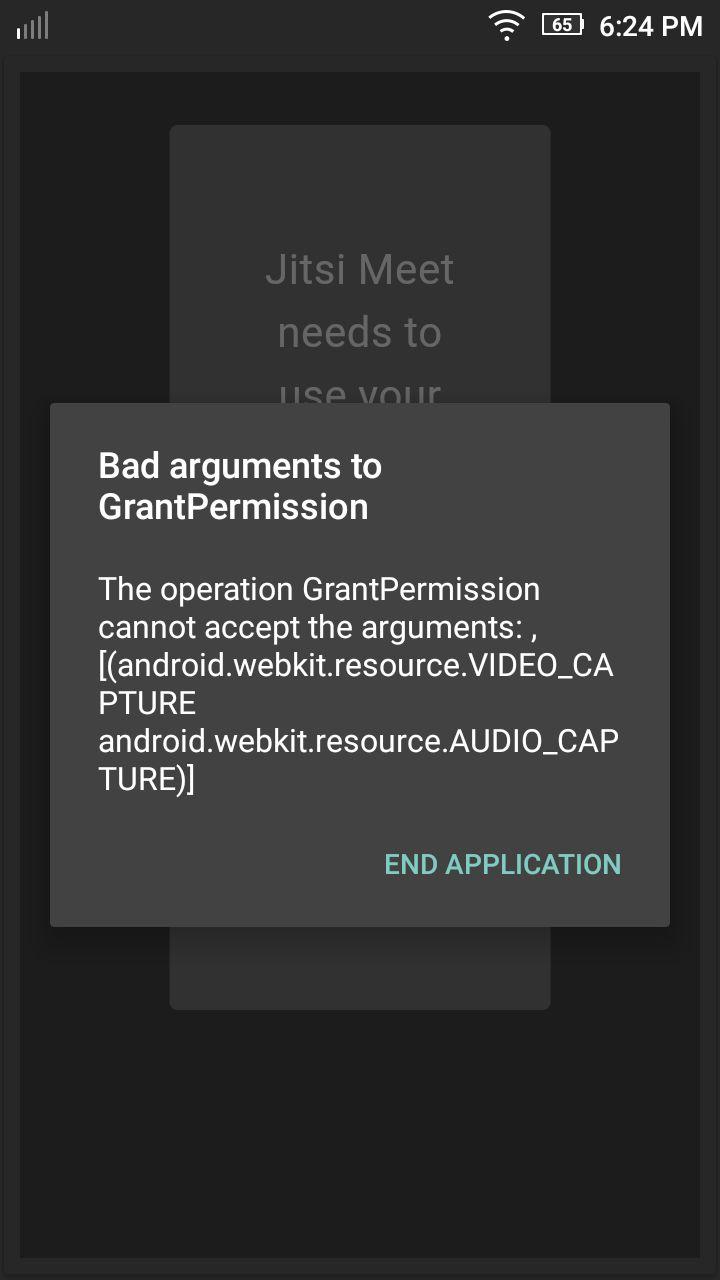Tap End Application in the error dialog

pyautogui.click(x=503, y=864)
